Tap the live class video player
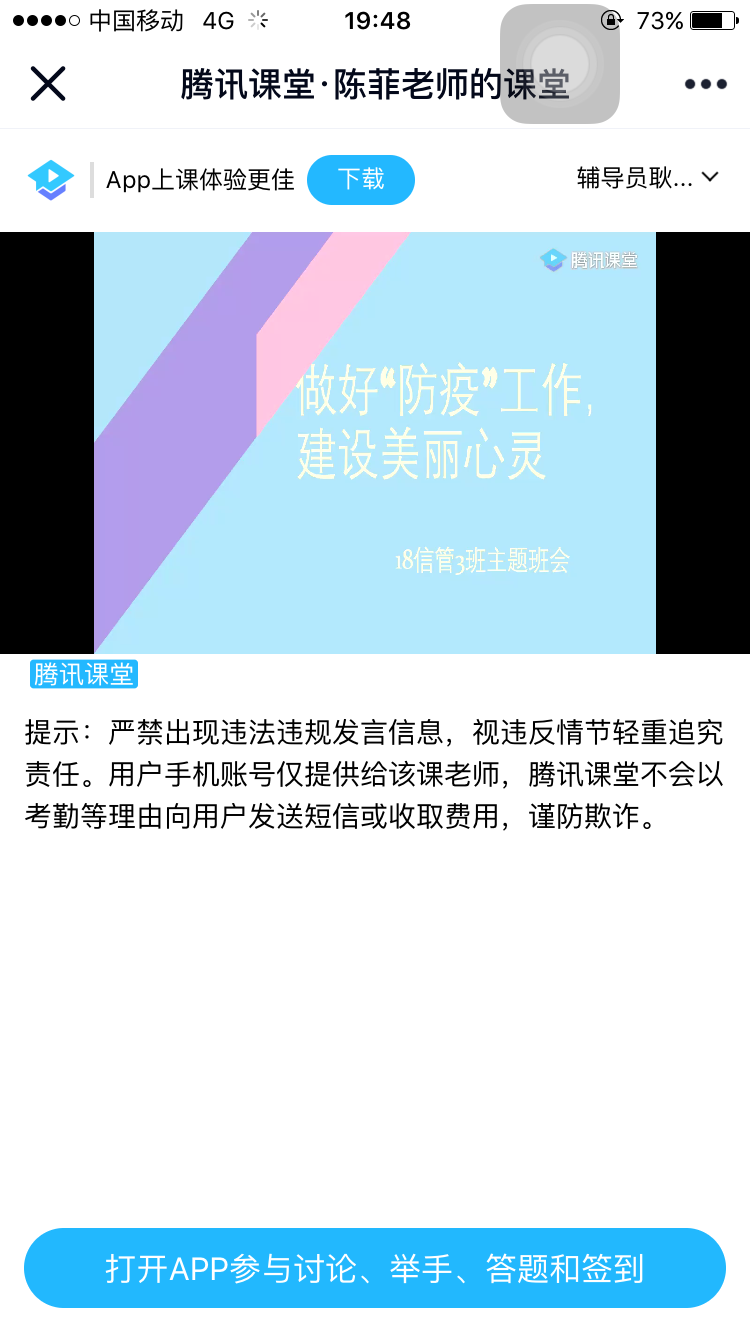Image resolution: width=750 pixels, height=1334 pixels. (x=375, y=442)
